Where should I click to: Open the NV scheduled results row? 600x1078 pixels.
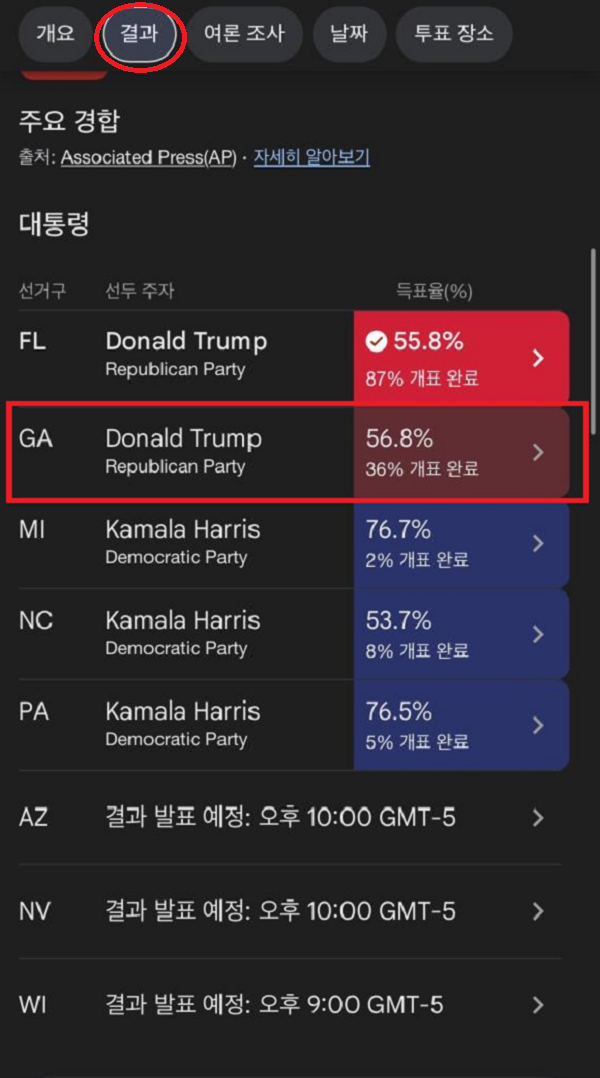(x=290, y=912)
